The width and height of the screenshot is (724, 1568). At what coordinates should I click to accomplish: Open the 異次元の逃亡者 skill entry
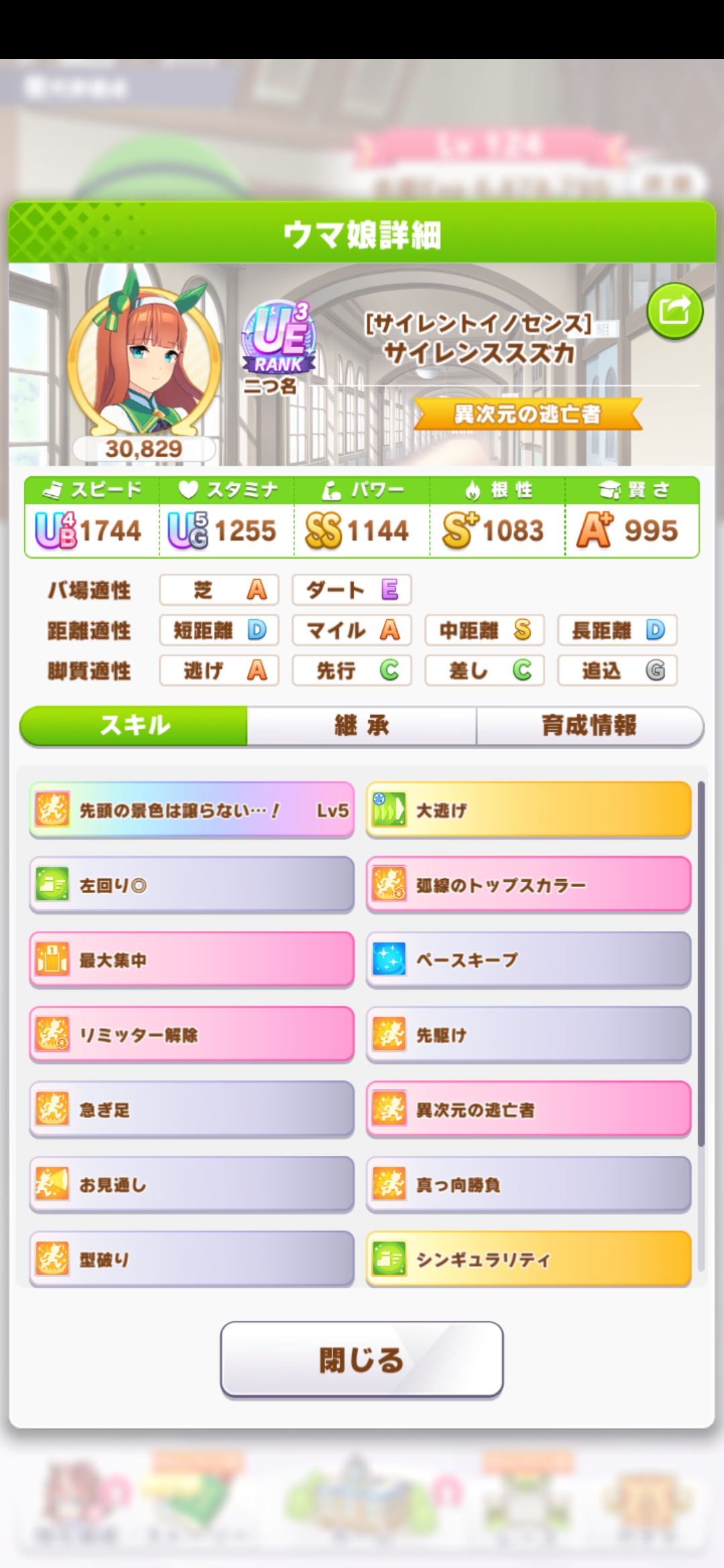pyautogui.click(x=529, y=1110)
